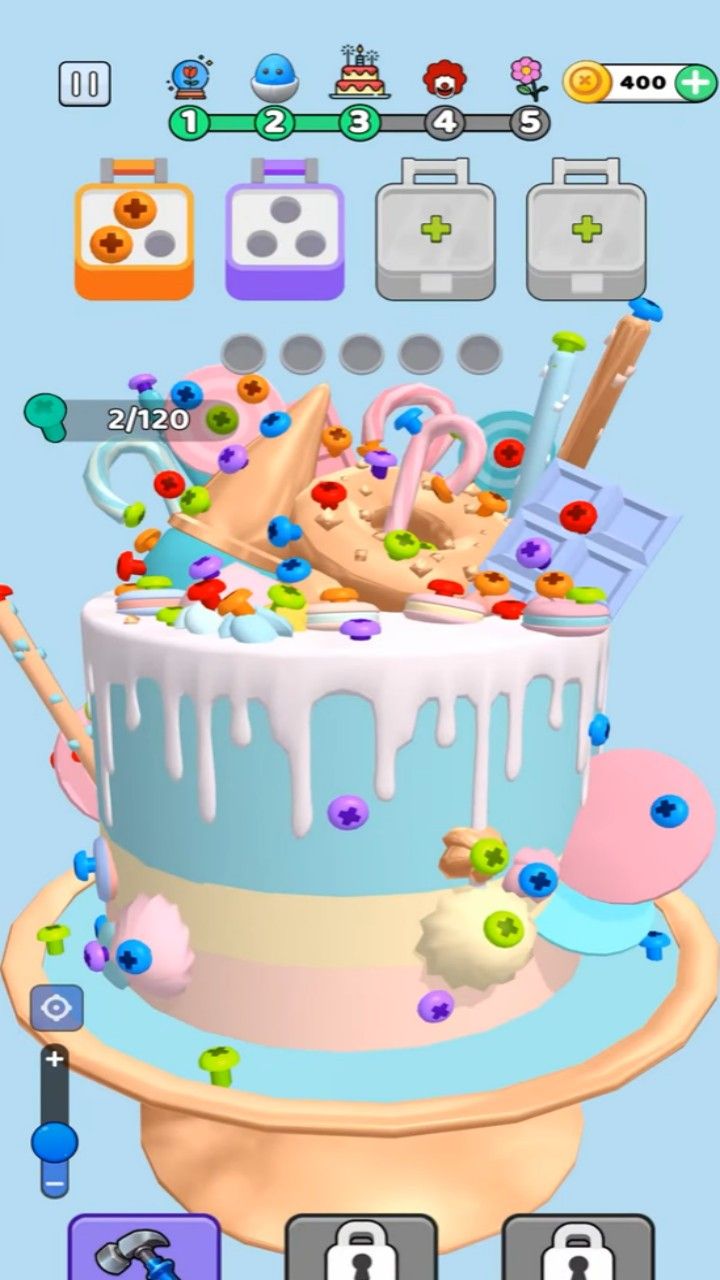
Task: Remove the green screw on cream swirl
Action: coord(505,929)
